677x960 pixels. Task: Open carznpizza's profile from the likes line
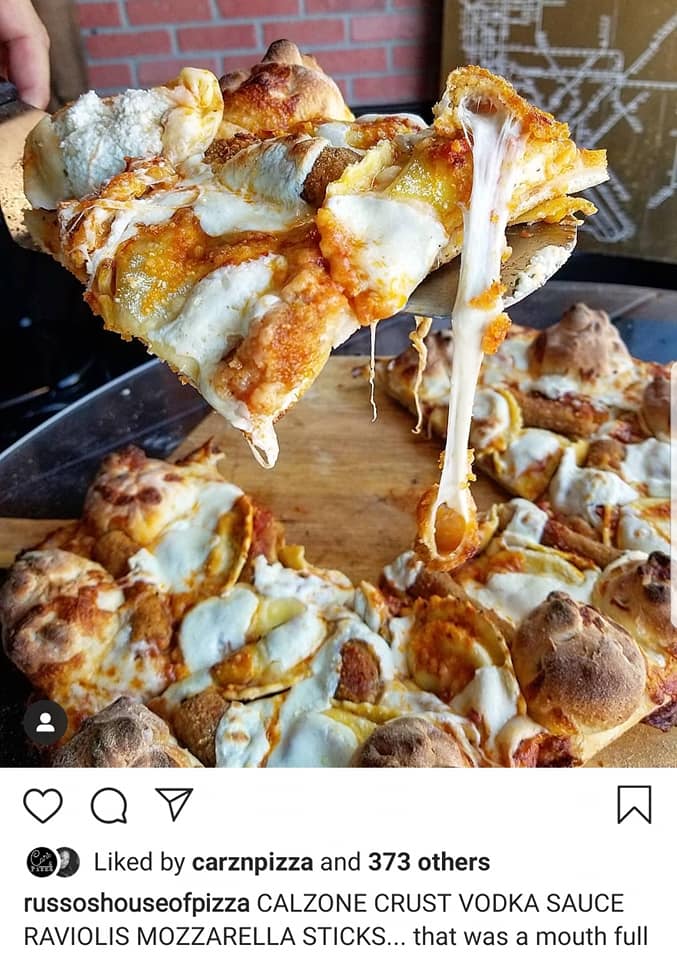249,862
